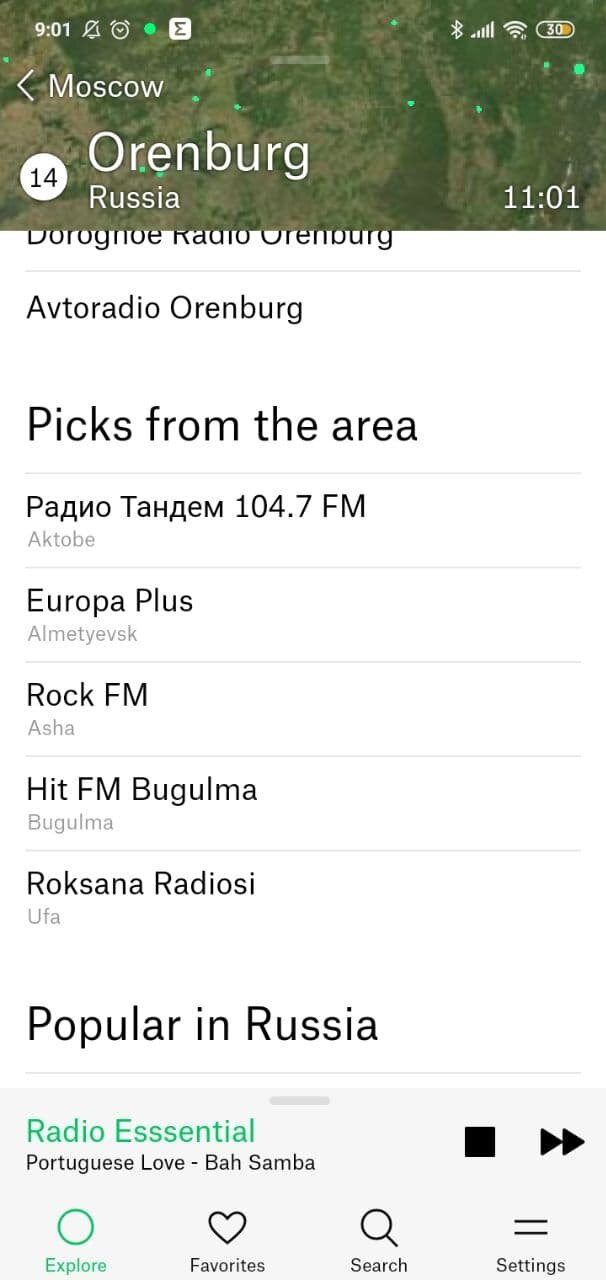Open the Favorites tab

(227, 1240)
